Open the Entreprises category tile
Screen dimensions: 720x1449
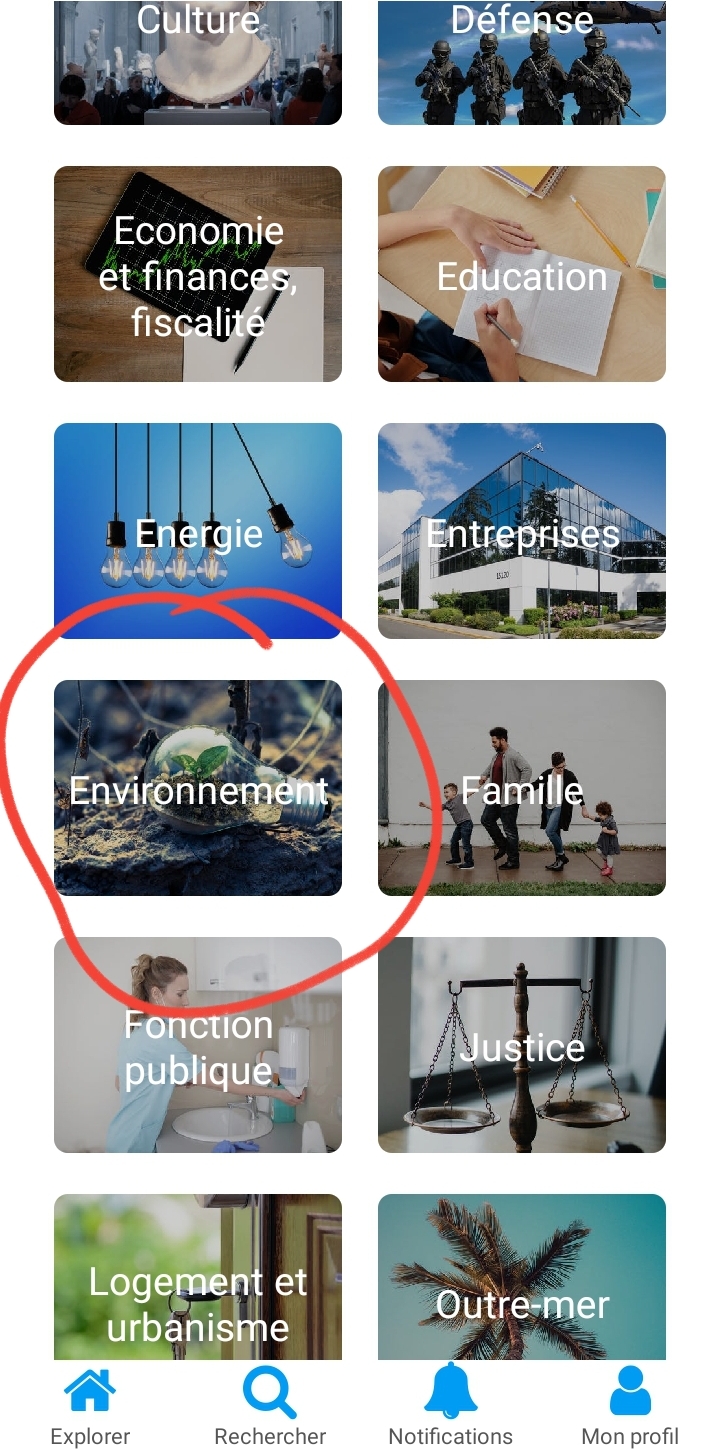tap(522, 531)
